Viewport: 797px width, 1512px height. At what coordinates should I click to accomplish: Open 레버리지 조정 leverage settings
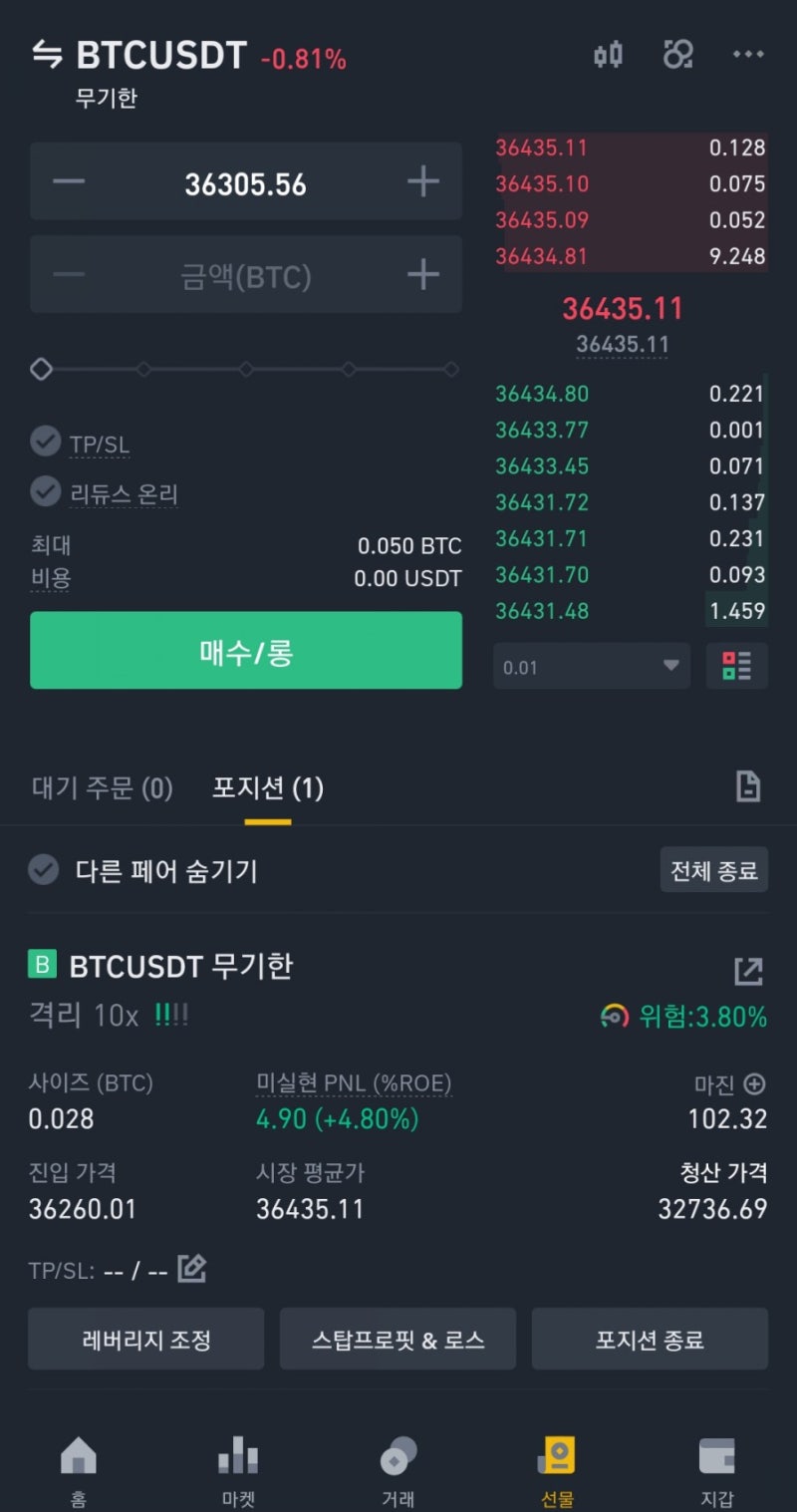point(145,1339)
